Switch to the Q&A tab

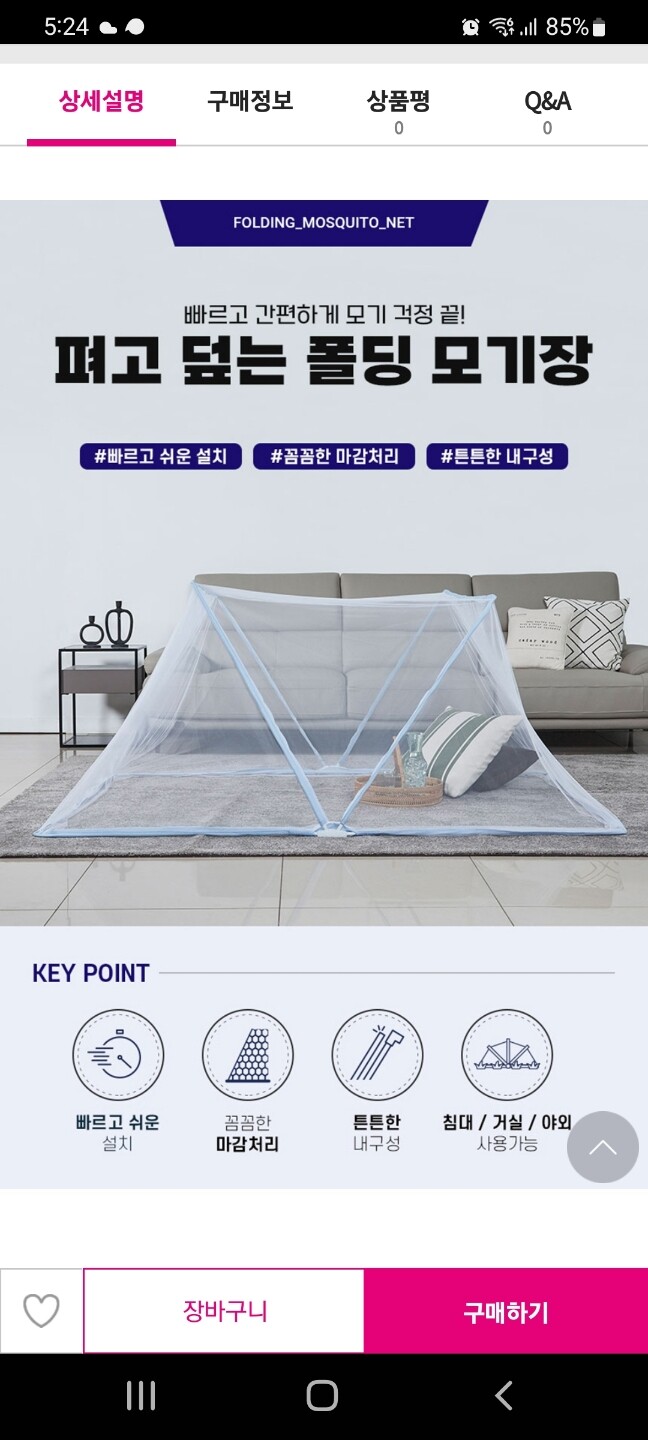[547, 108]
